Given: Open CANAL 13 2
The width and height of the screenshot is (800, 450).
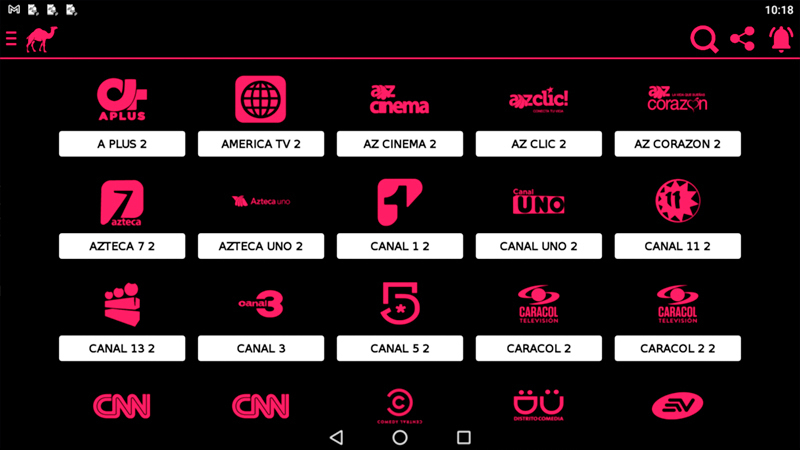Looking at the screenshot, I should [122, 348].
